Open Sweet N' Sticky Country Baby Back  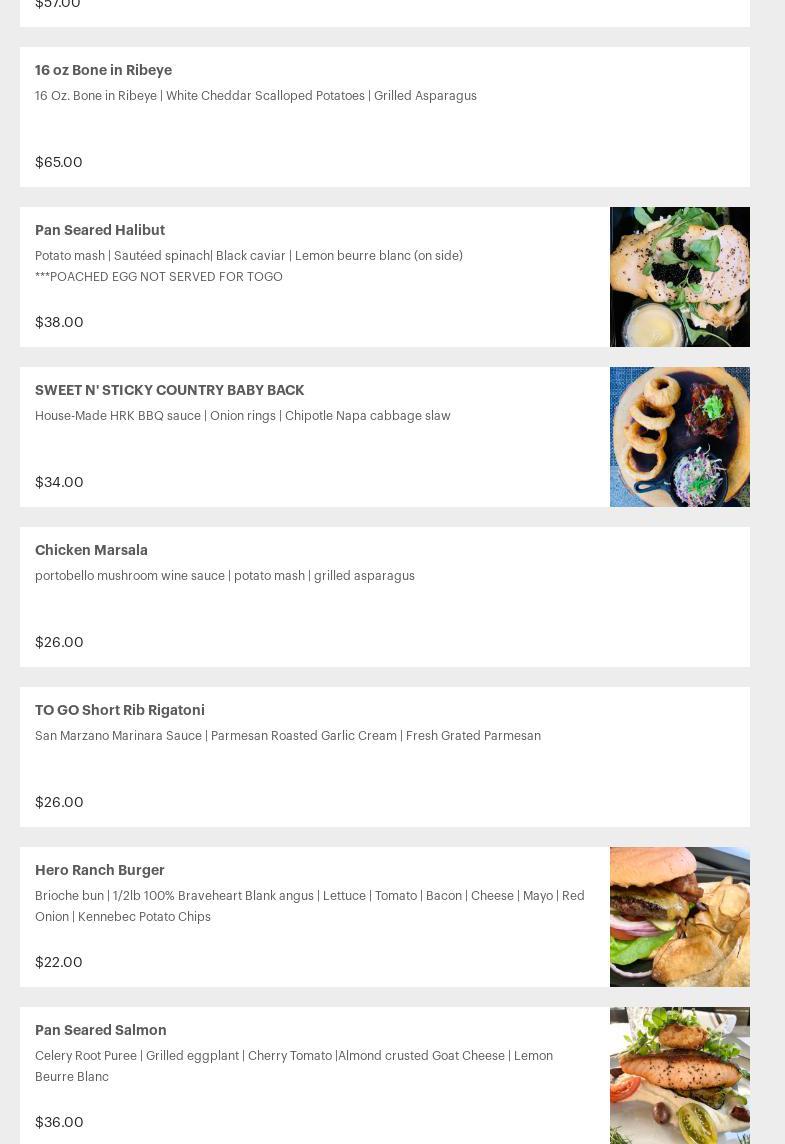(x=169, y=390)
